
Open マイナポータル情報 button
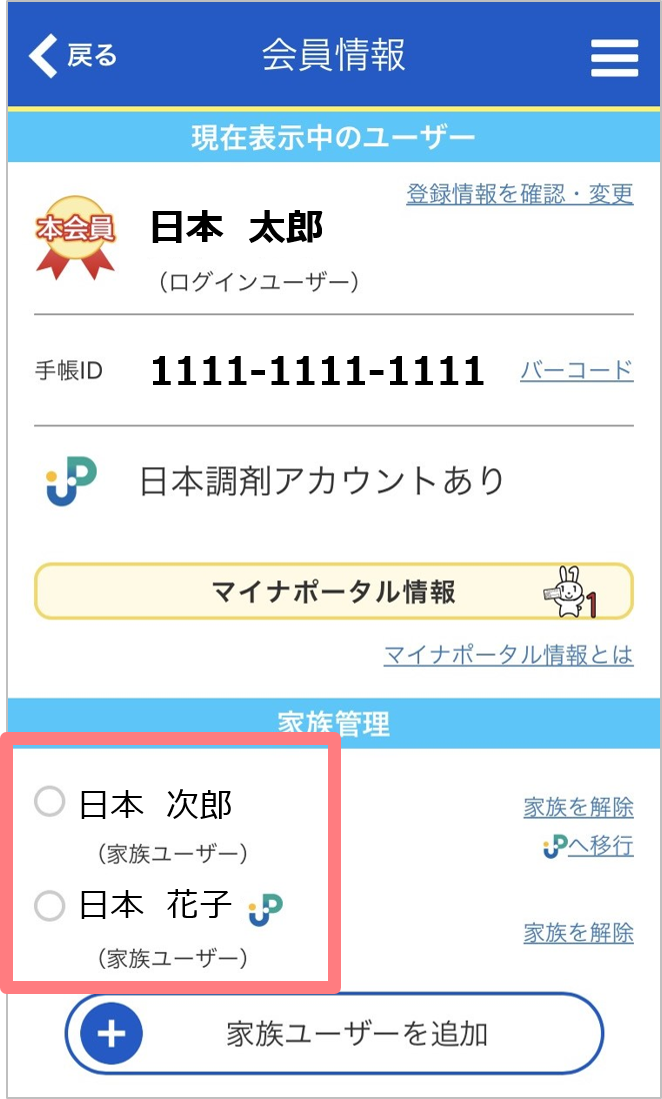click(x=334, y=592)
